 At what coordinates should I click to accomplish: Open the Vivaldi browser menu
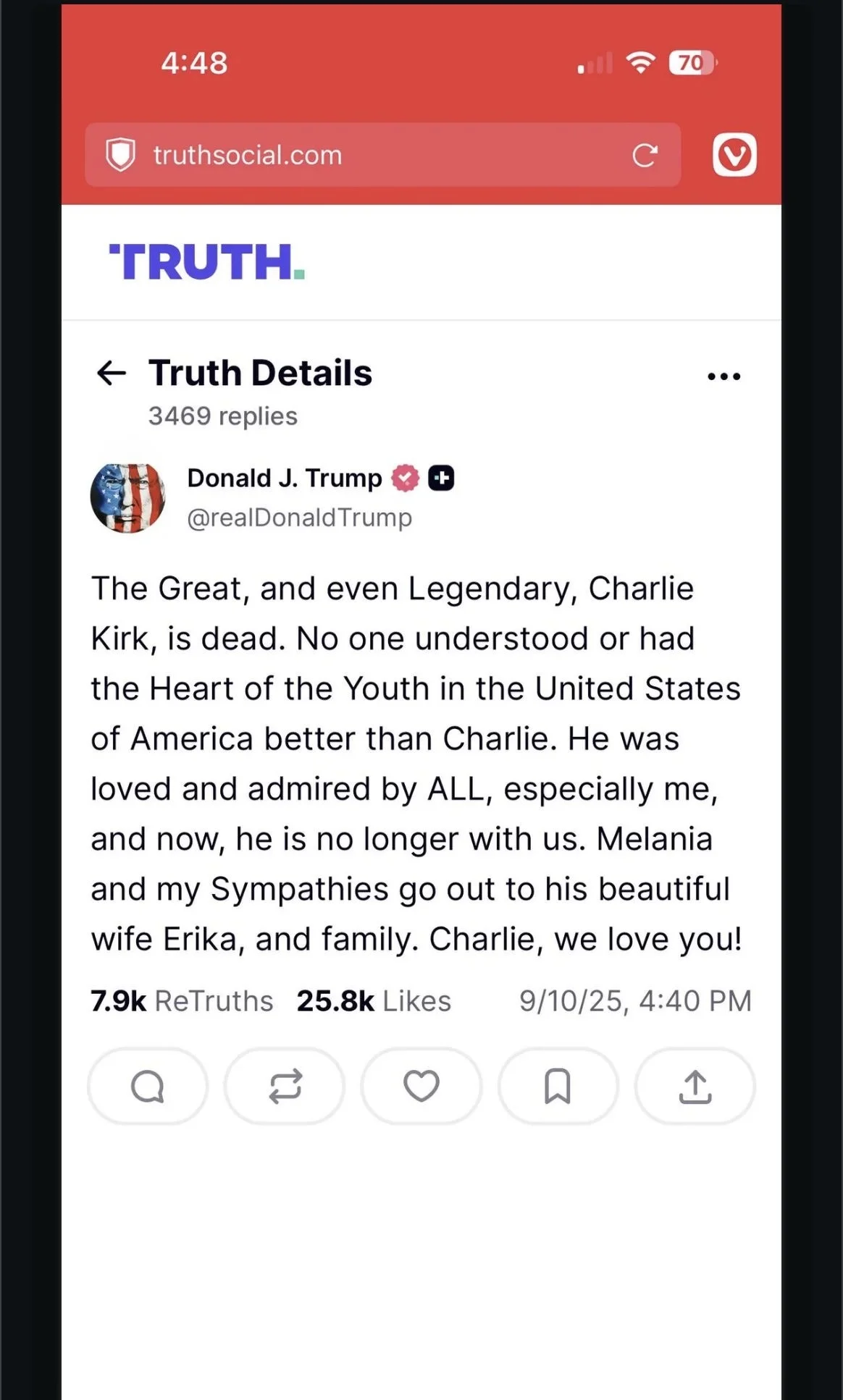[x=734, y=155]
